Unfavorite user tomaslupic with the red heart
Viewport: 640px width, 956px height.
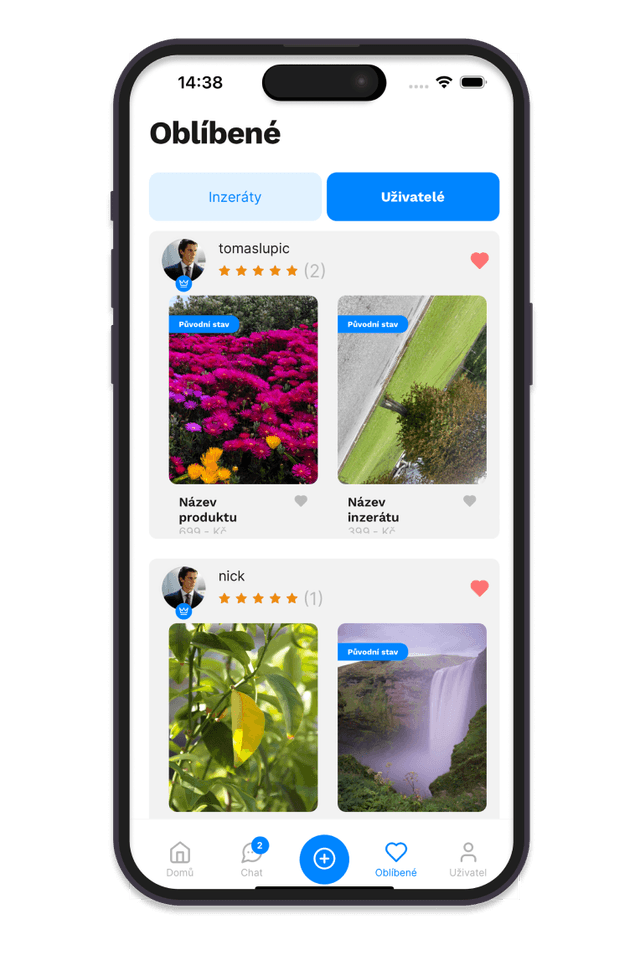(x=479, y=261)
